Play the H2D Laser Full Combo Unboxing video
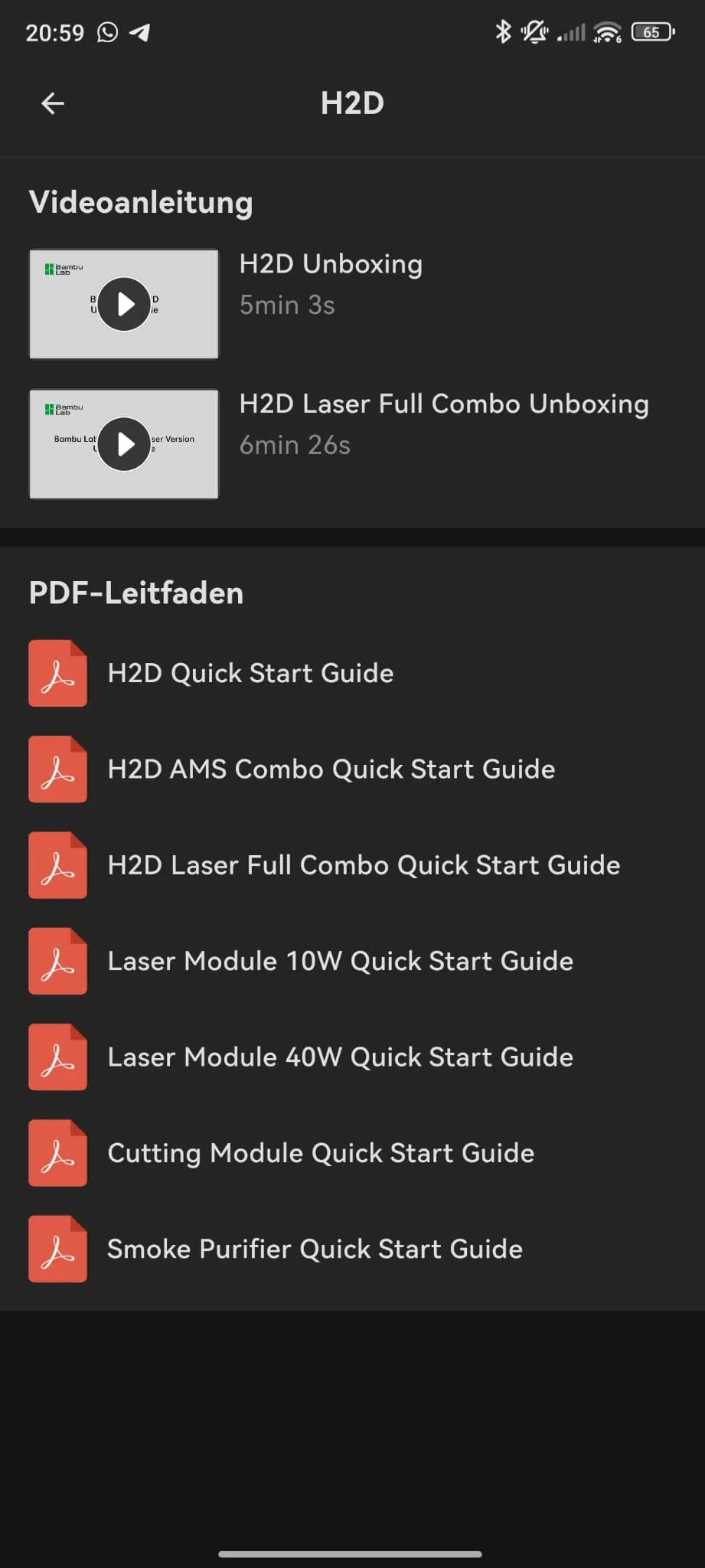Screen dimensions: 705x1568 (x=124, y=444)
